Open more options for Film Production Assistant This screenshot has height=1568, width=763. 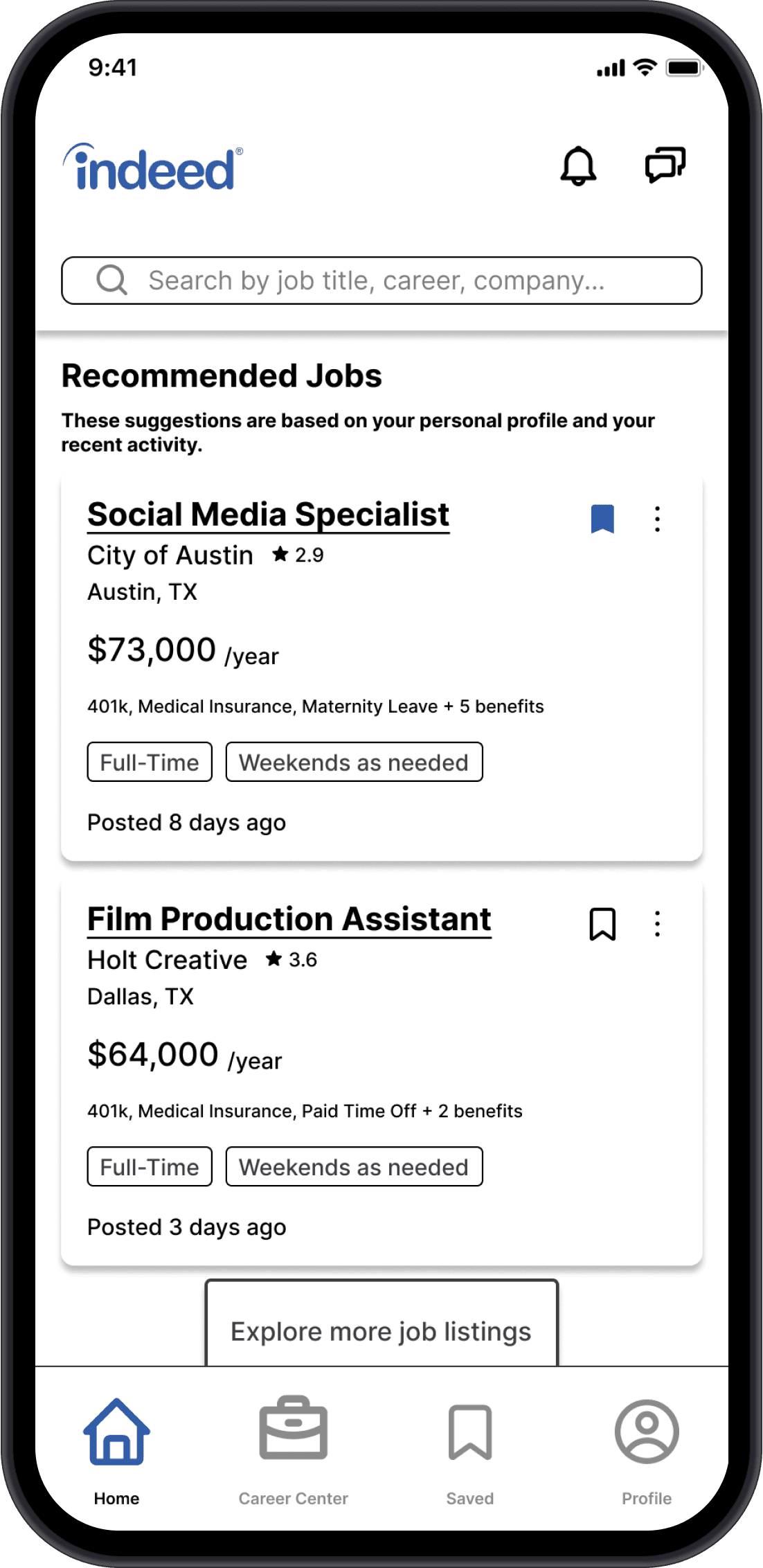657,924
